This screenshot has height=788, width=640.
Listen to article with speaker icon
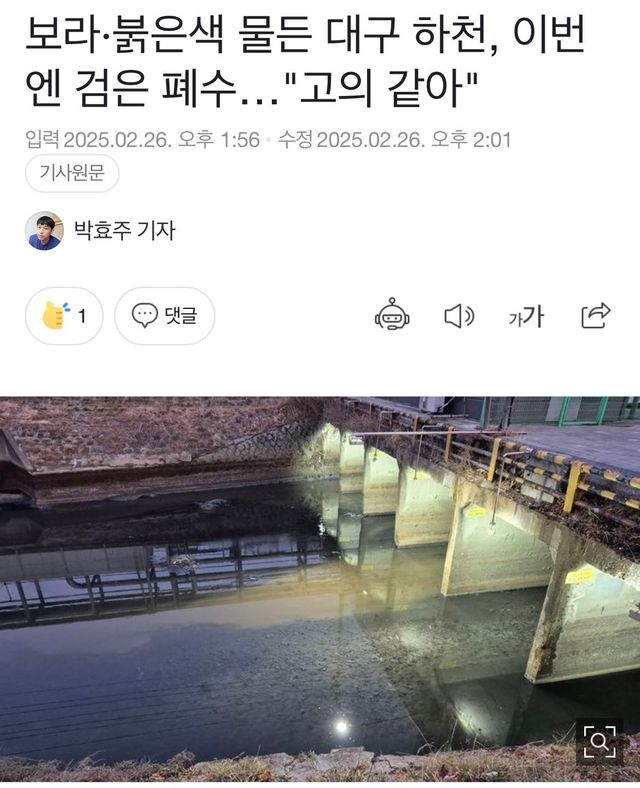pos(458,316)
